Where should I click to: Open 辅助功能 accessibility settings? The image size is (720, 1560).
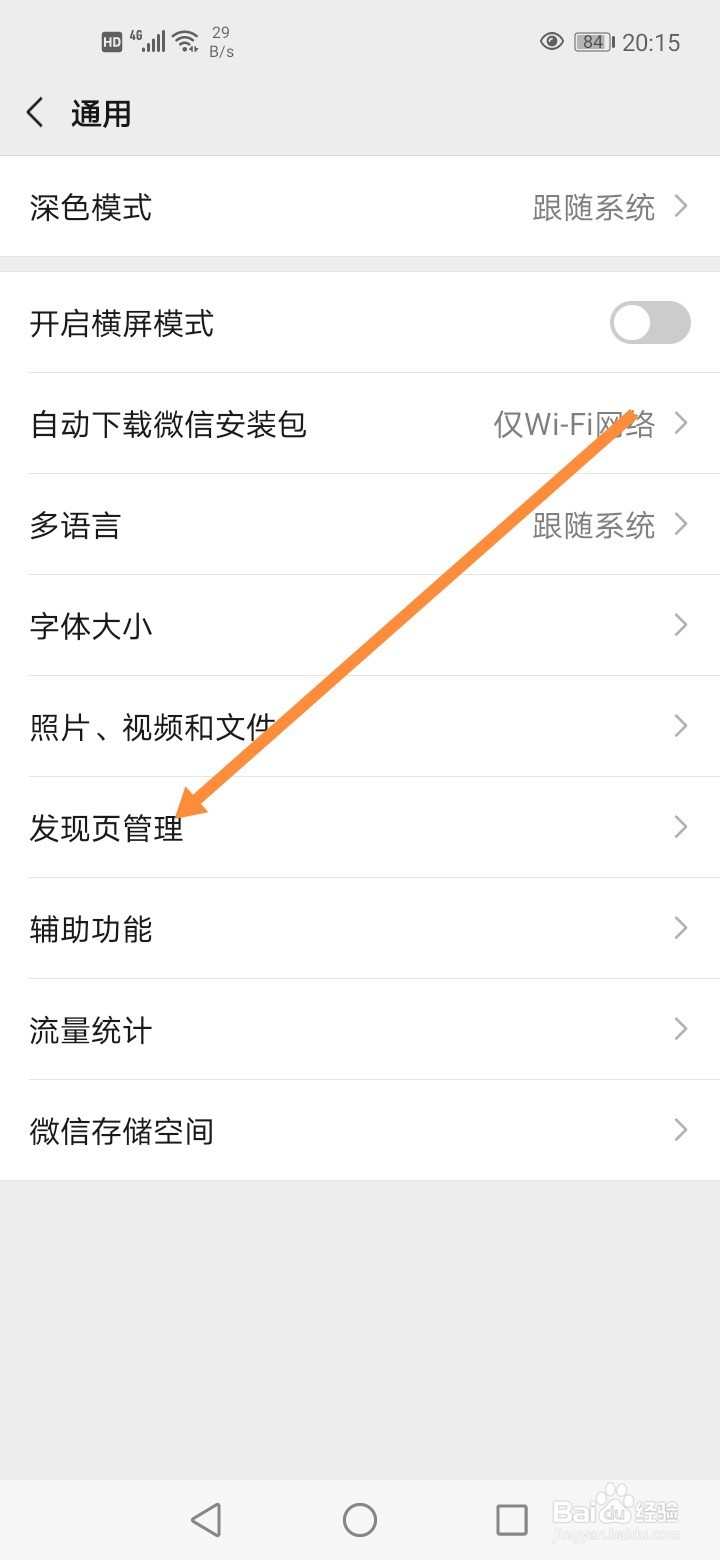tap(360, 929)
